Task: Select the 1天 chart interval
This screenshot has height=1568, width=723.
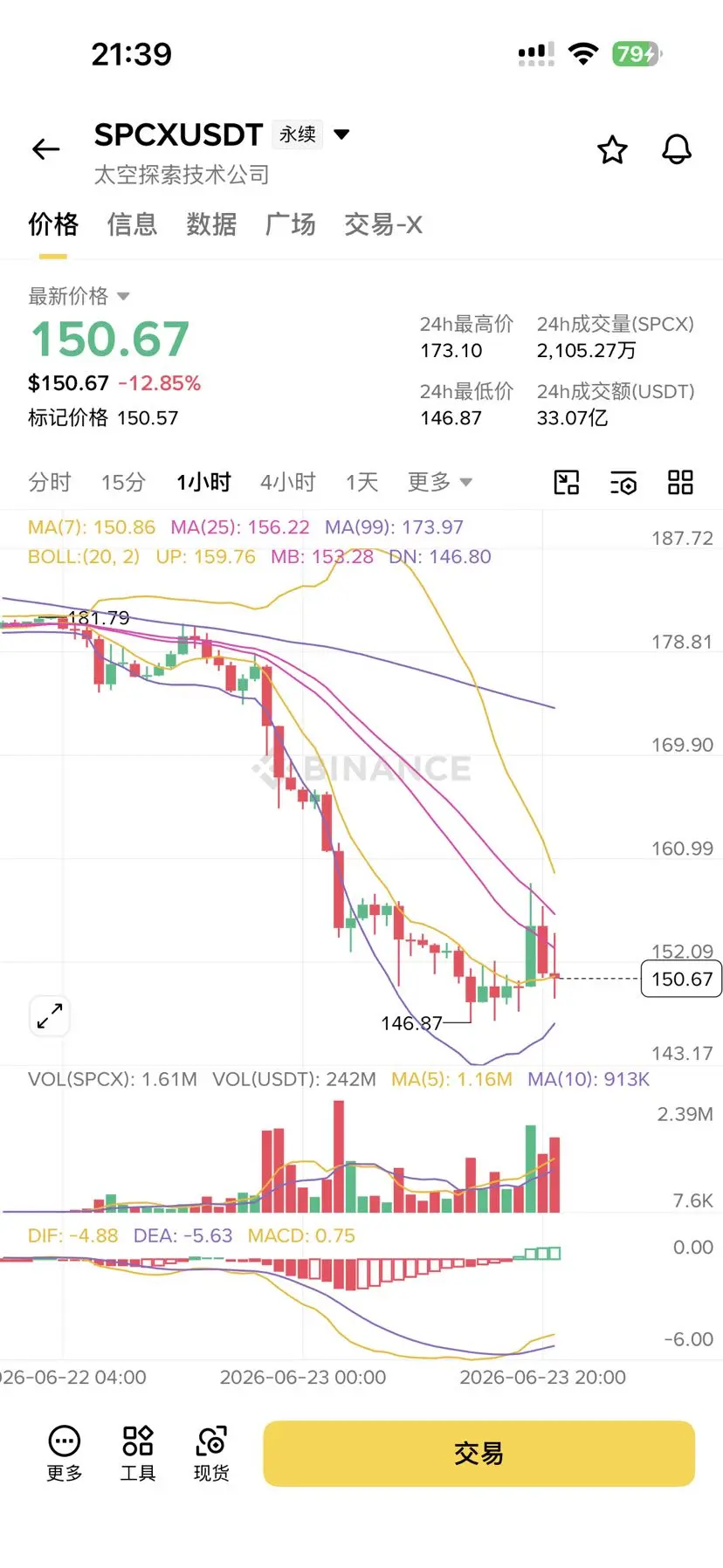Action: click(x=361, y=482)
